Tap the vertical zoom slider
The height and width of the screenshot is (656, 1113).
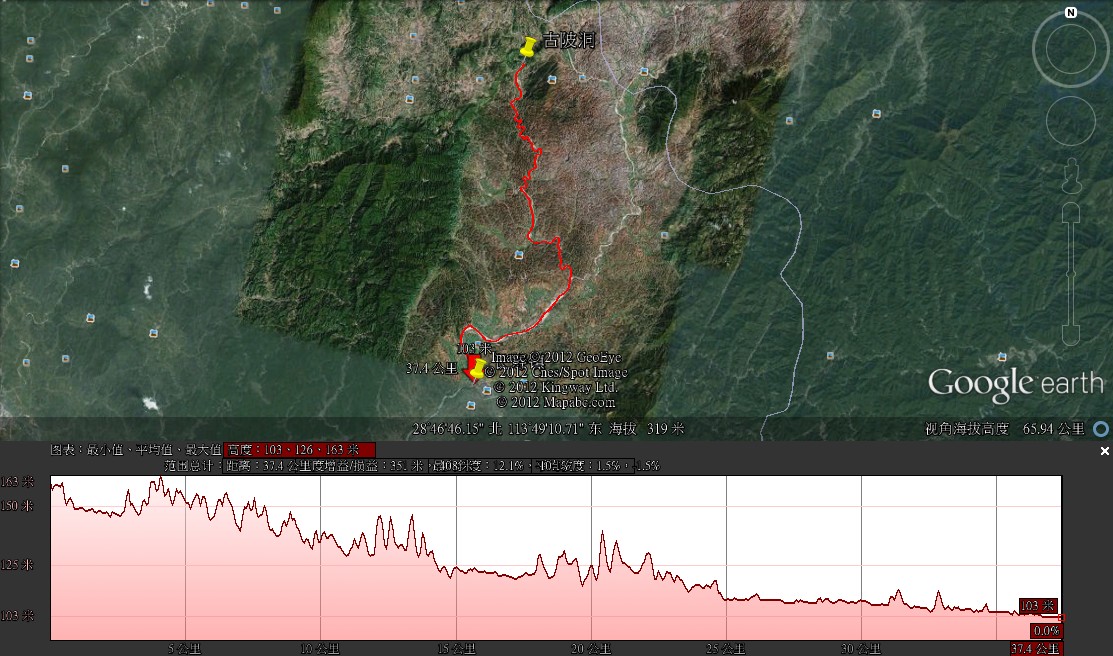pos(1070,270)
